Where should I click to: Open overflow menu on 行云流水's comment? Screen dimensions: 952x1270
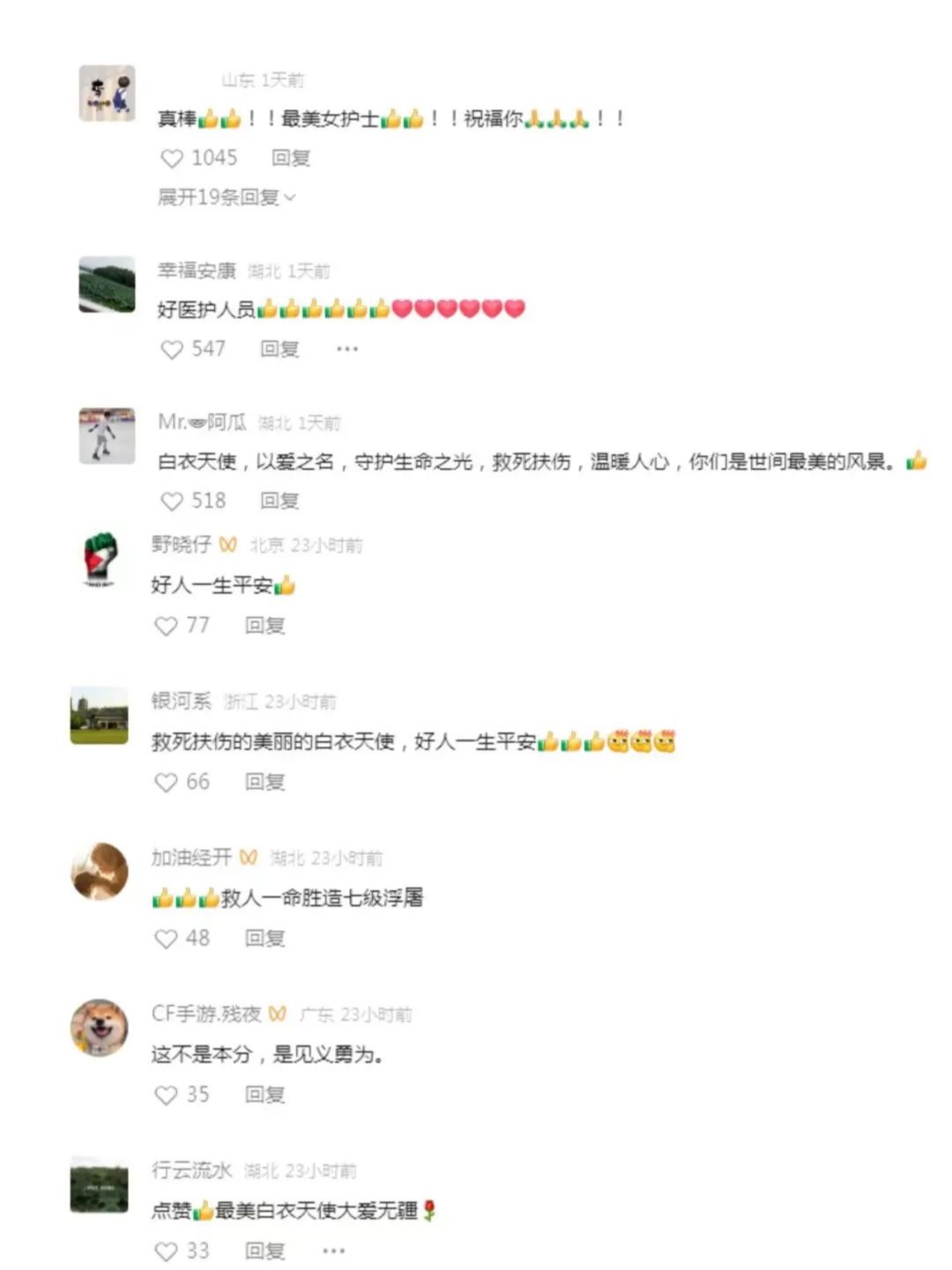[333, 1251]
